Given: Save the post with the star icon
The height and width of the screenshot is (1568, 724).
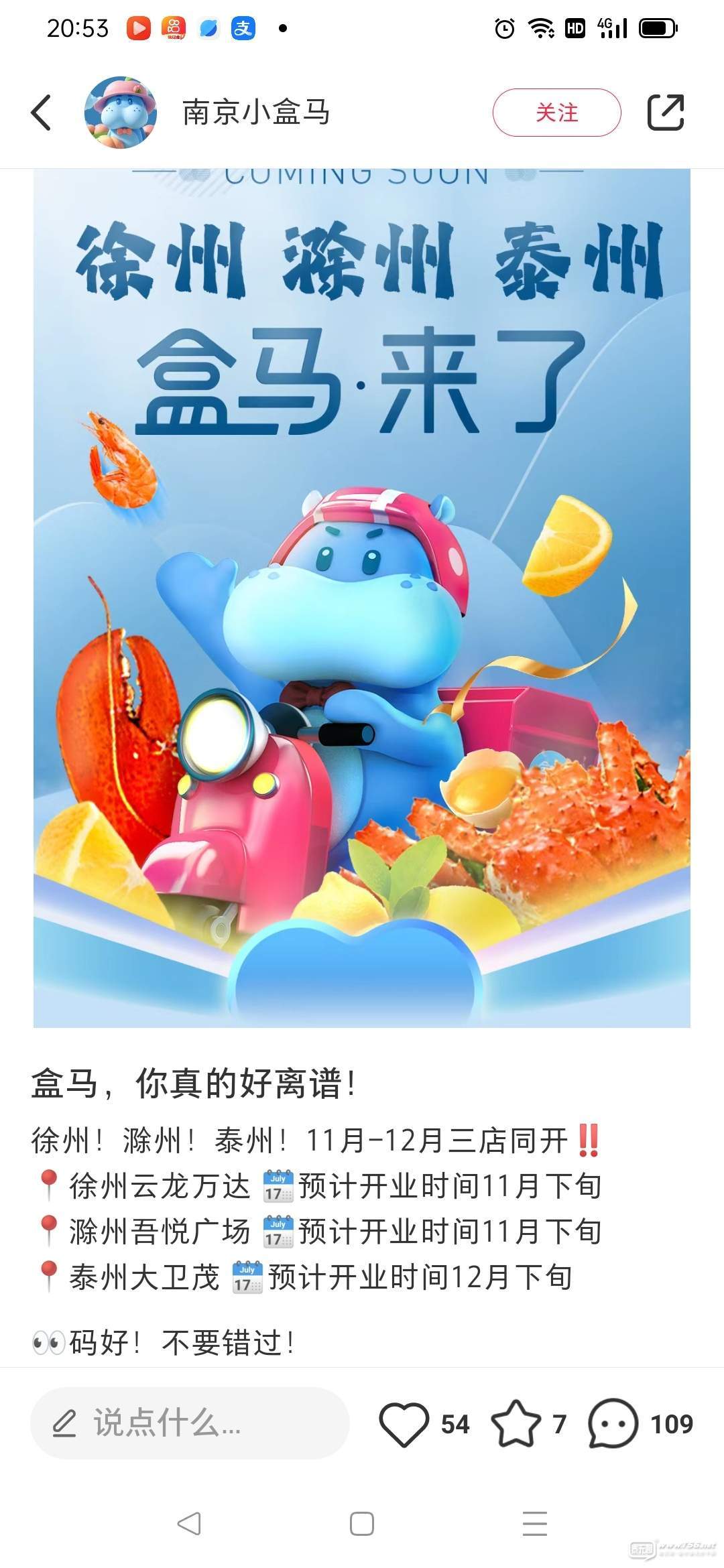Looking at the screenshot, I should click(x=516, y=1423).
